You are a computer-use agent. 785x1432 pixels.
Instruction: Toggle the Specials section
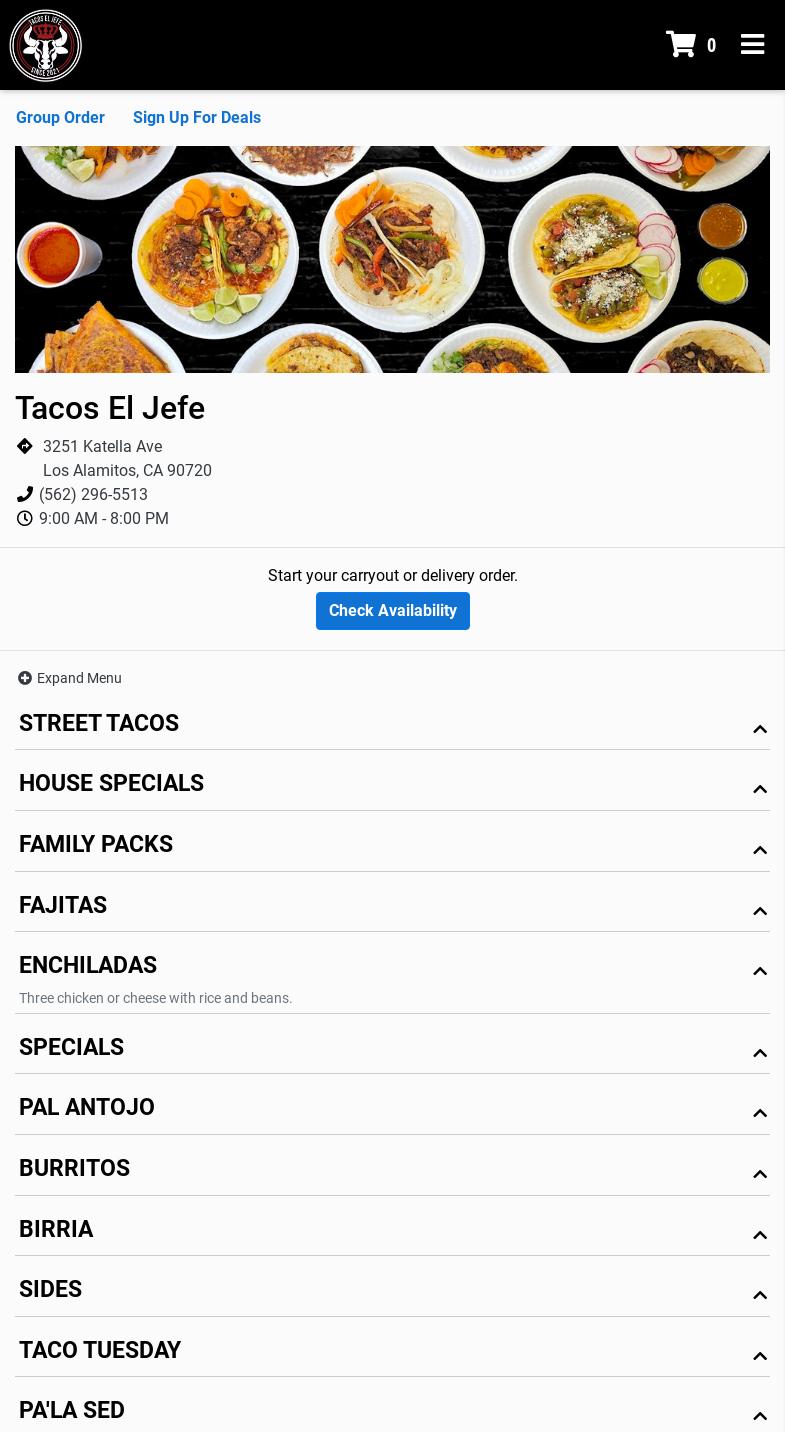[392, 1048]
